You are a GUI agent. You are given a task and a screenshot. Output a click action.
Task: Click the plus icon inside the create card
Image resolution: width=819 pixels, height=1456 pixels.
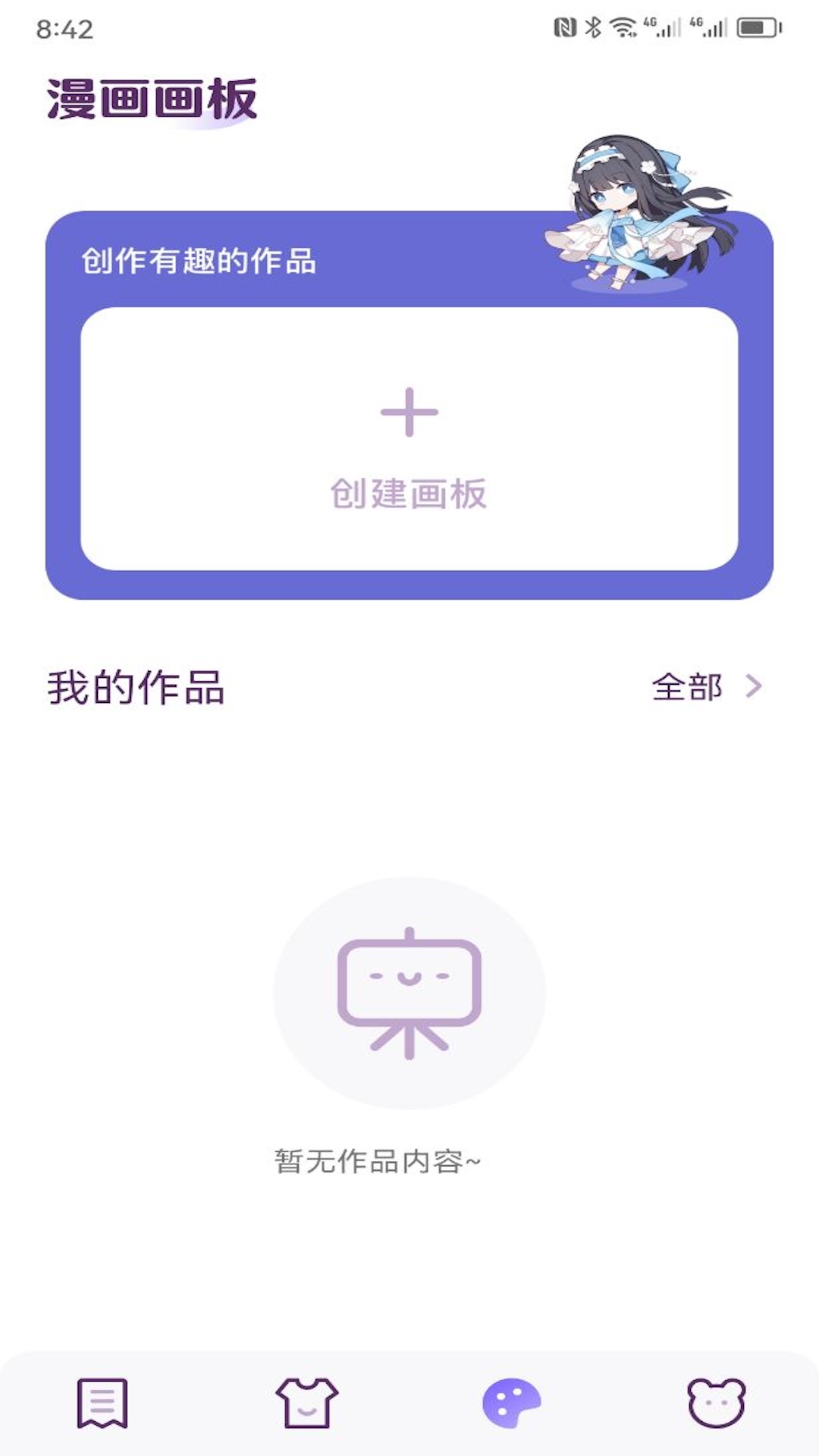409,413
